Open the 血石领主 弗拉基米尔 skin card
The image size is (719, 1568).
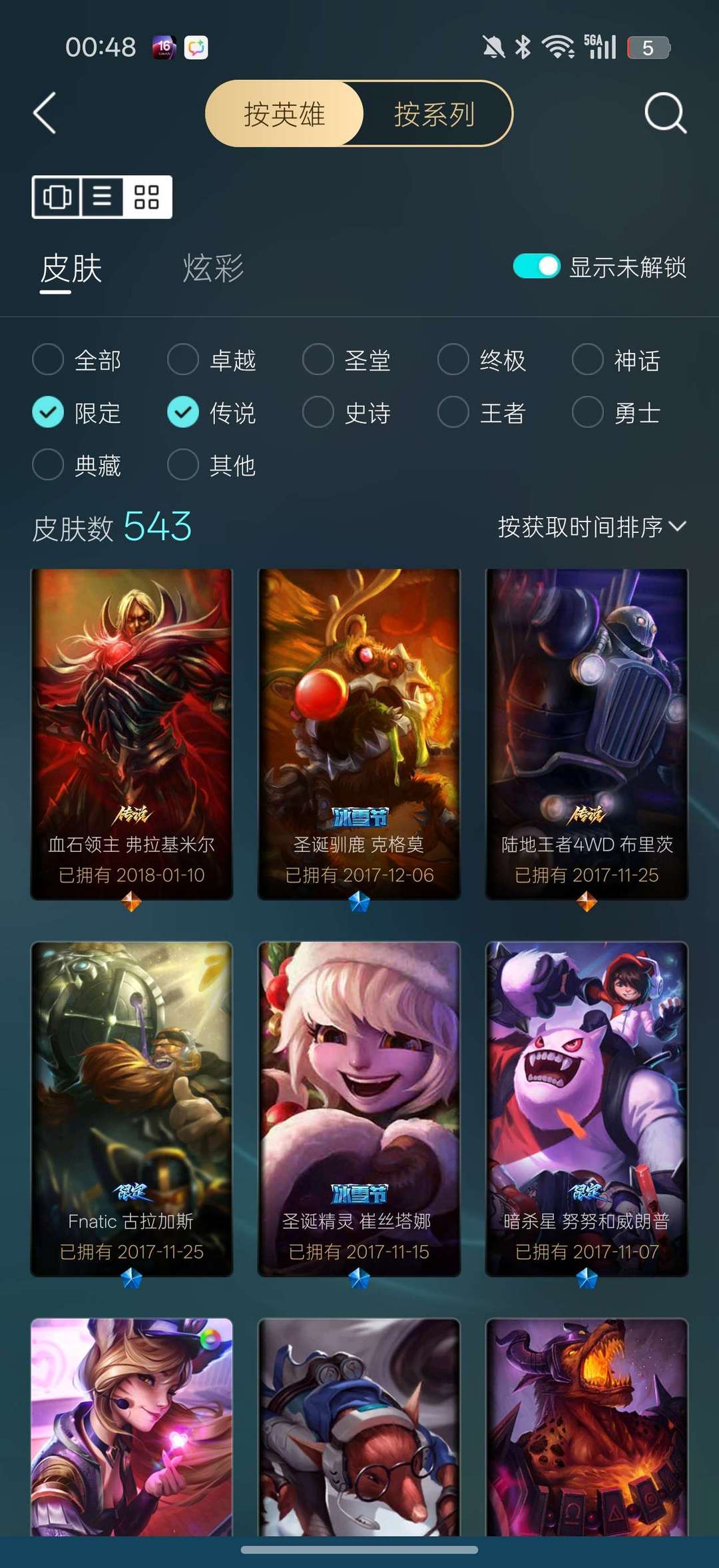point(132,734)
